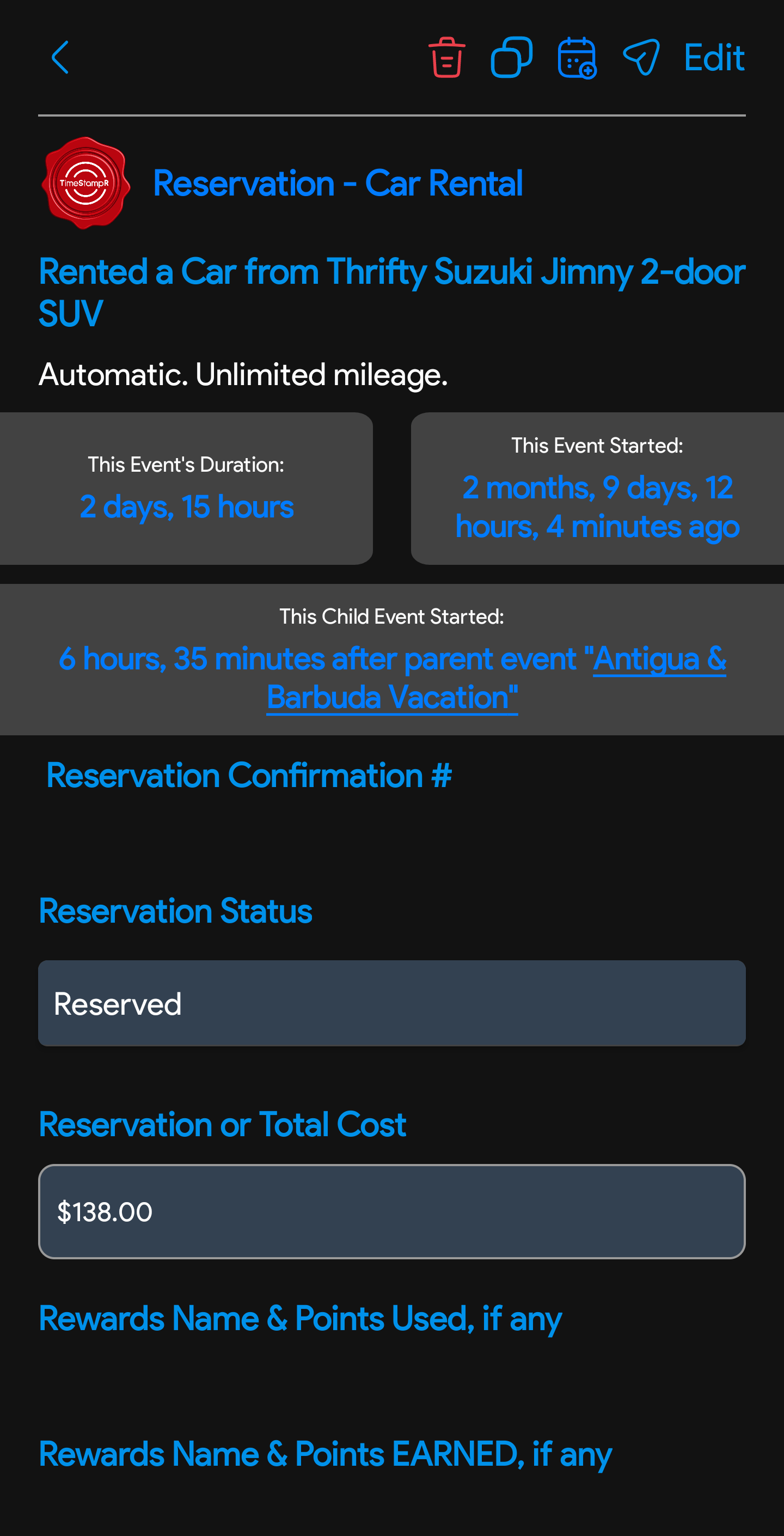Screen dimensions: 784x1536
Task: Open the Edit screen
Action: 714,57
